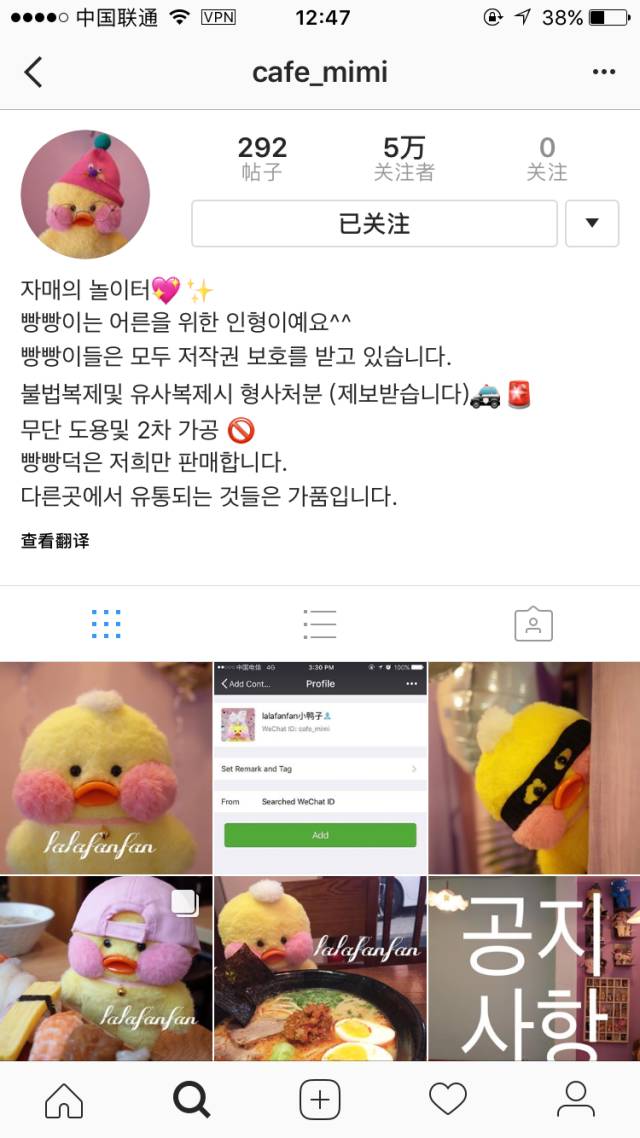The height and width of the screenshot is (1138, 640).
Task: Create a new post
Action: pyautogui.click(x=320, y=1100)
